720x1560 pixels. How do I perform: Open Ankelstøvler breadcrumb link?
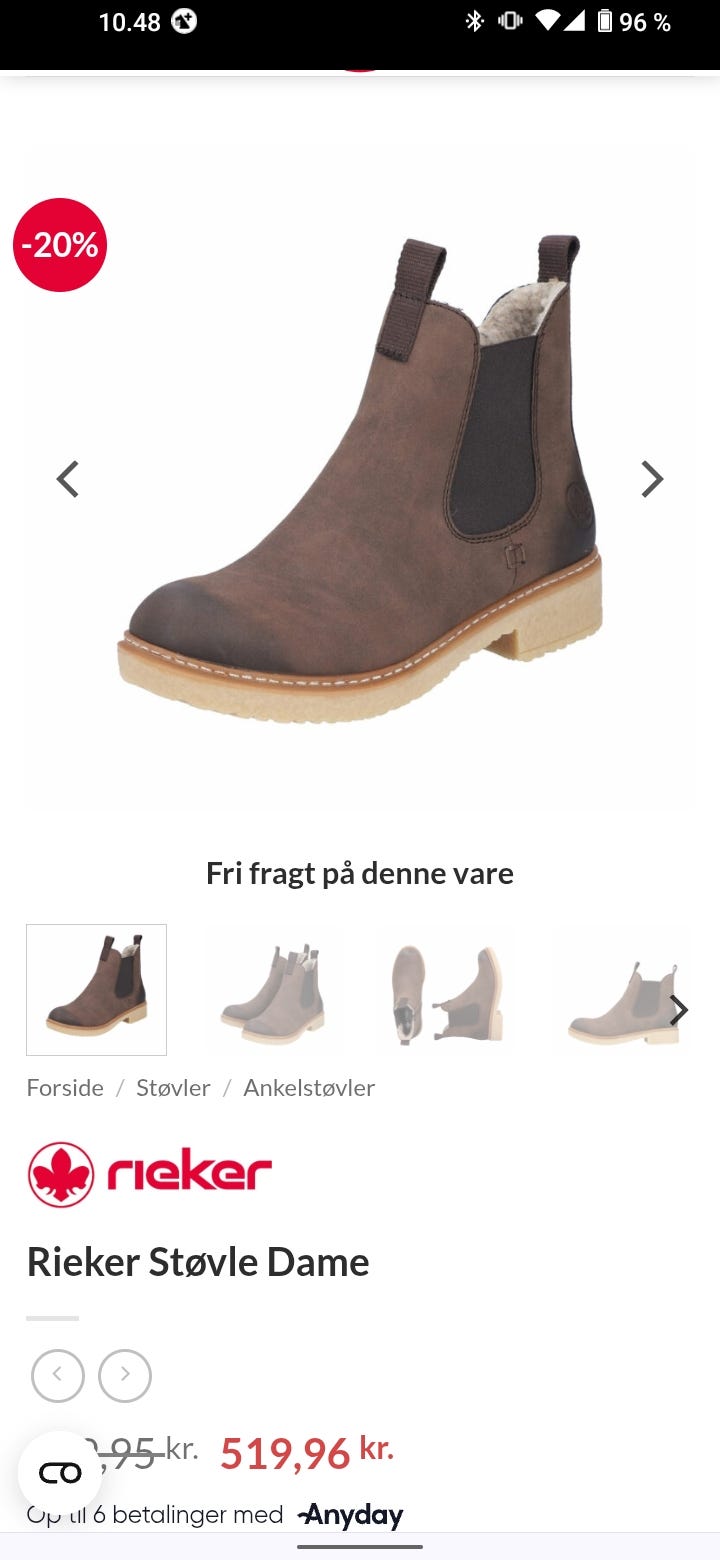click(x=310, y=1088)
